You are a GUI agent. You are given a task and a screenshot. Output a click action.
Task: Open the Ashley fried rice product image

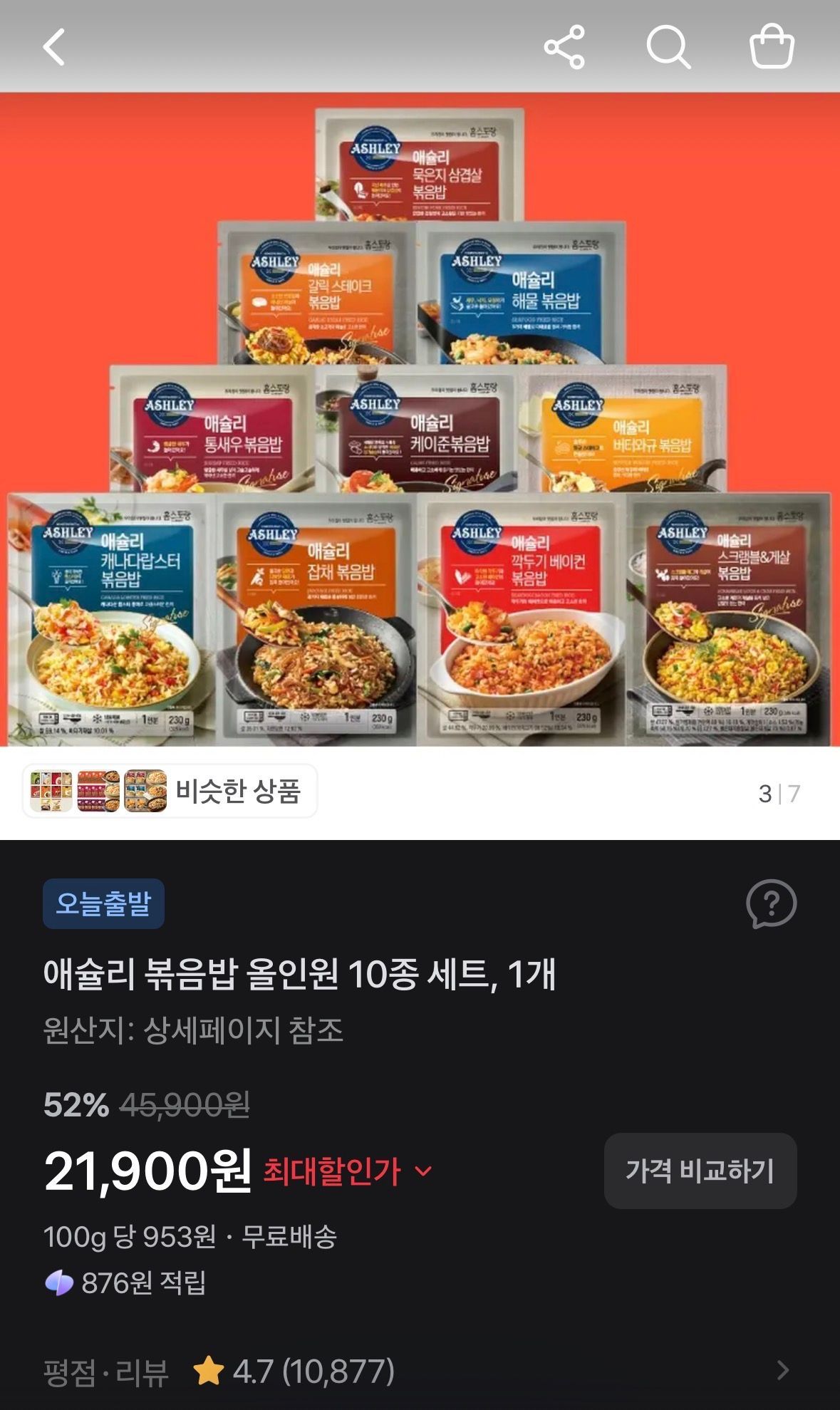point(420,420)
